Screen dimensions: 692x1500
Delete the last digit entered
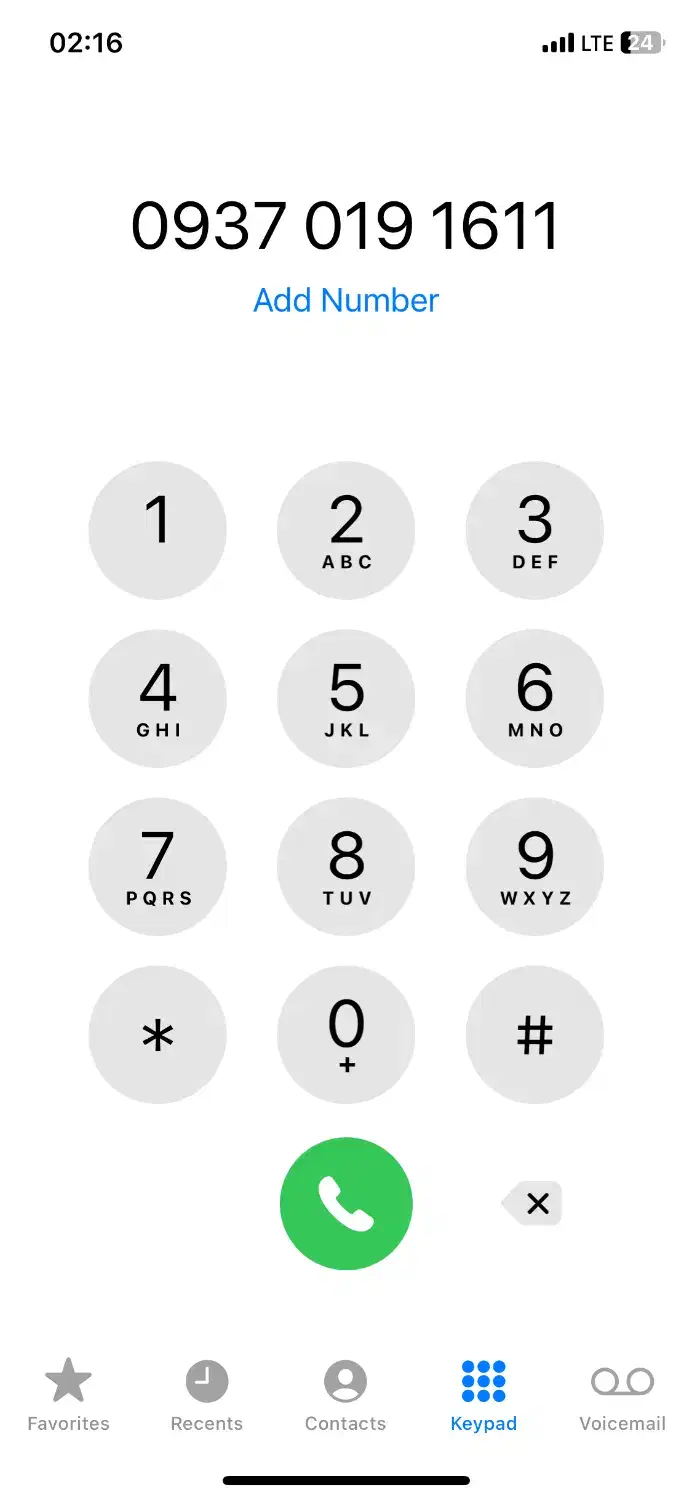click(x=535, y=1203)
